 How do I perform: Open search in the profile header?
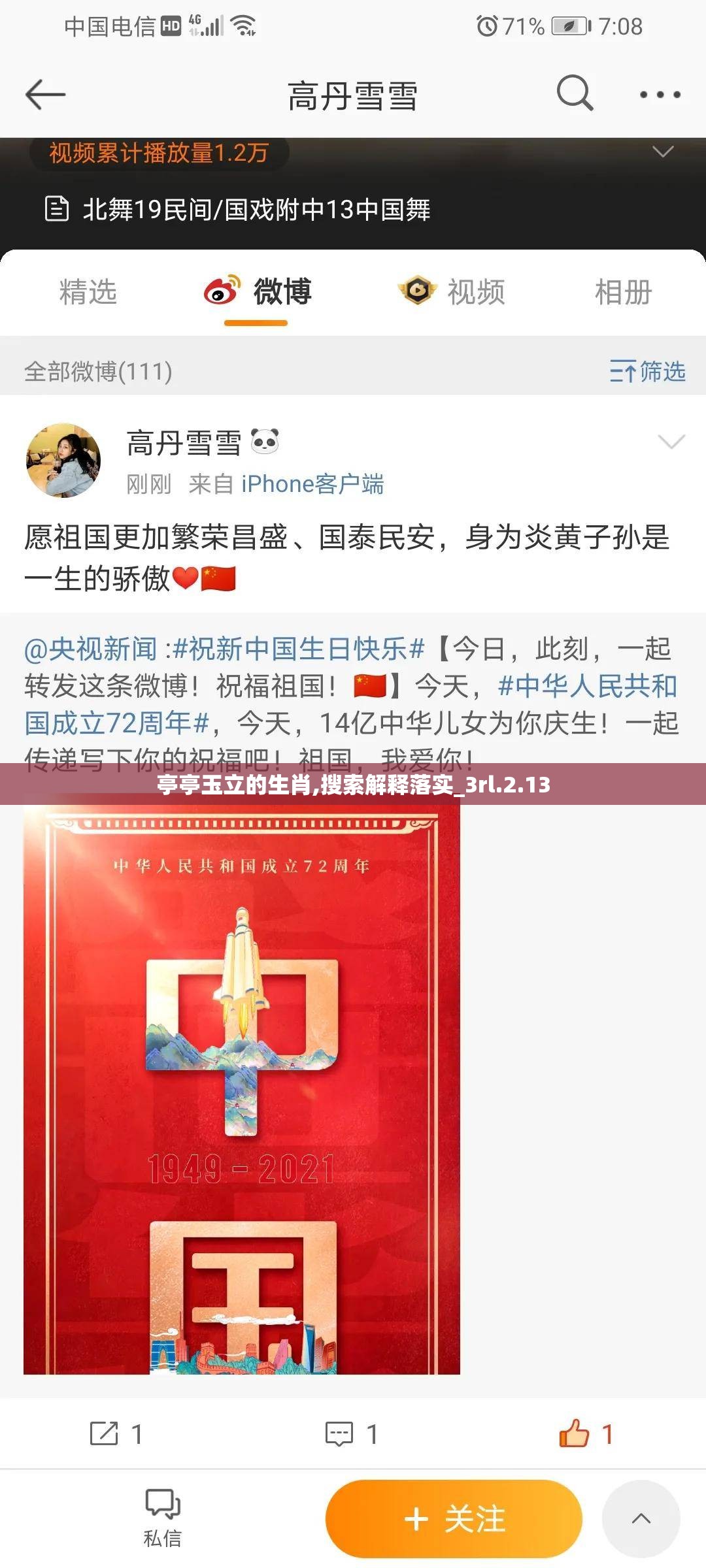pos(575,93)
